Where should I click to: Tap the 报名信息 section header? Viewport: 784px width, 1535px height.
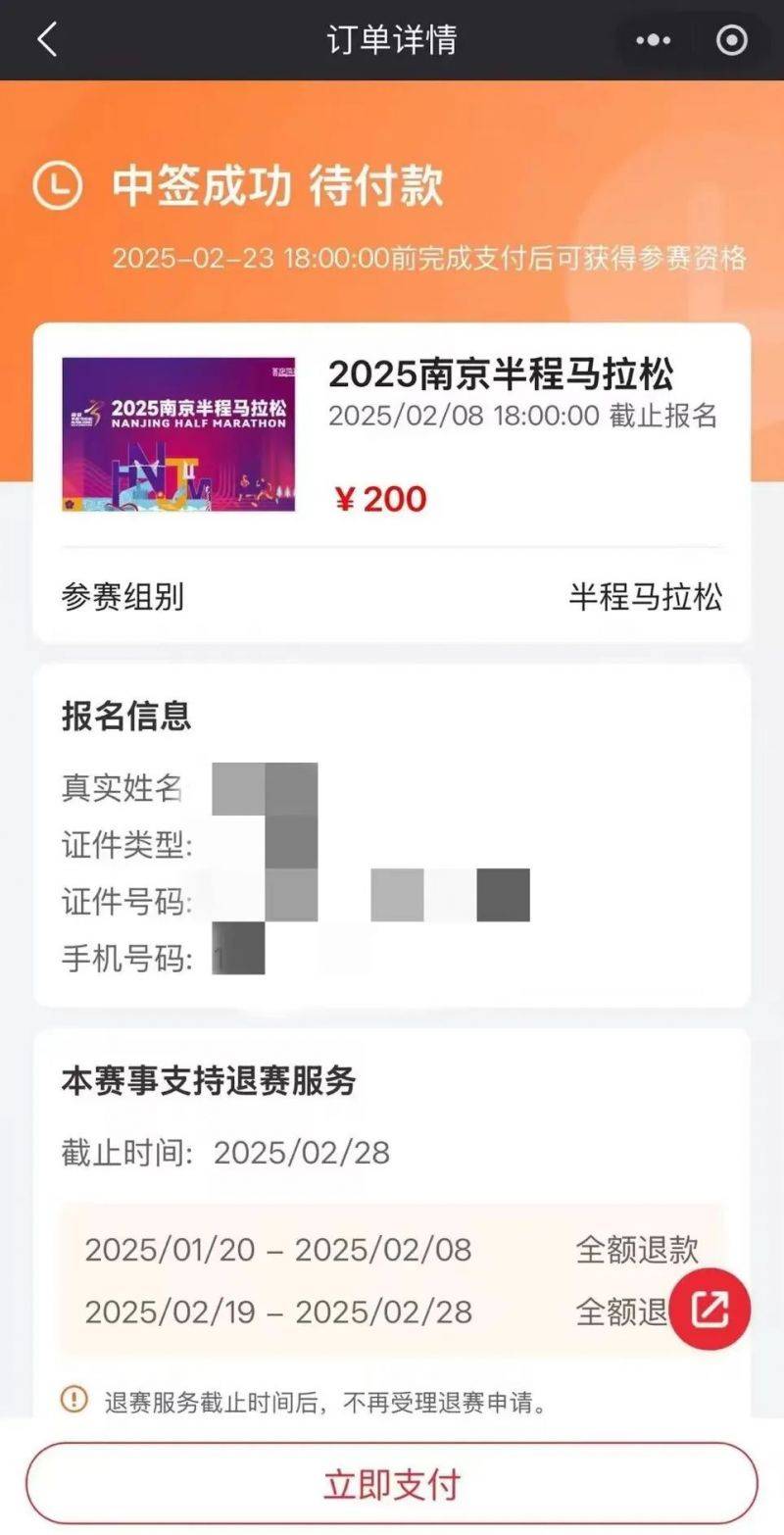(x=125, y=717)
